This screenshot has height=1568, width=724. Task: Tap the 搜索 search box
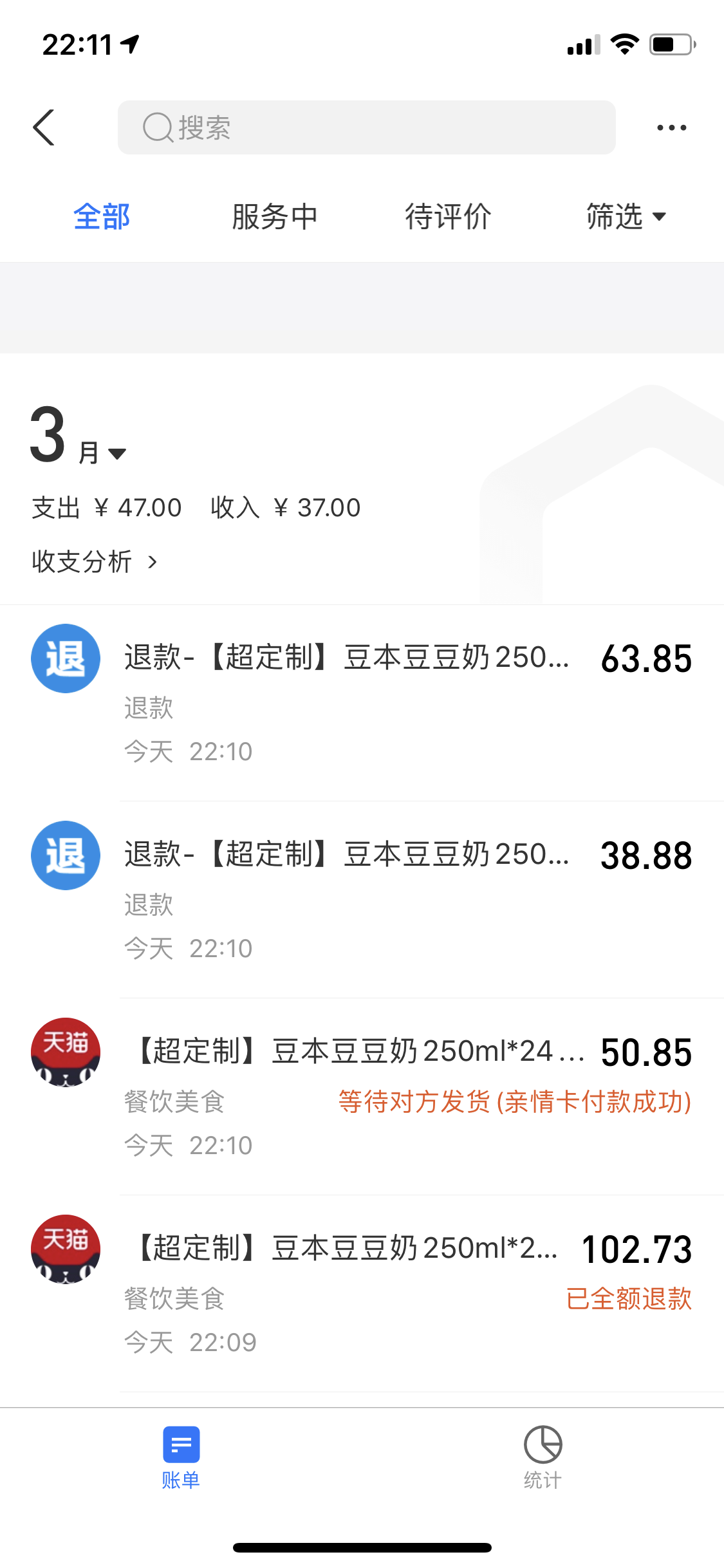click(x=366, y=127)
